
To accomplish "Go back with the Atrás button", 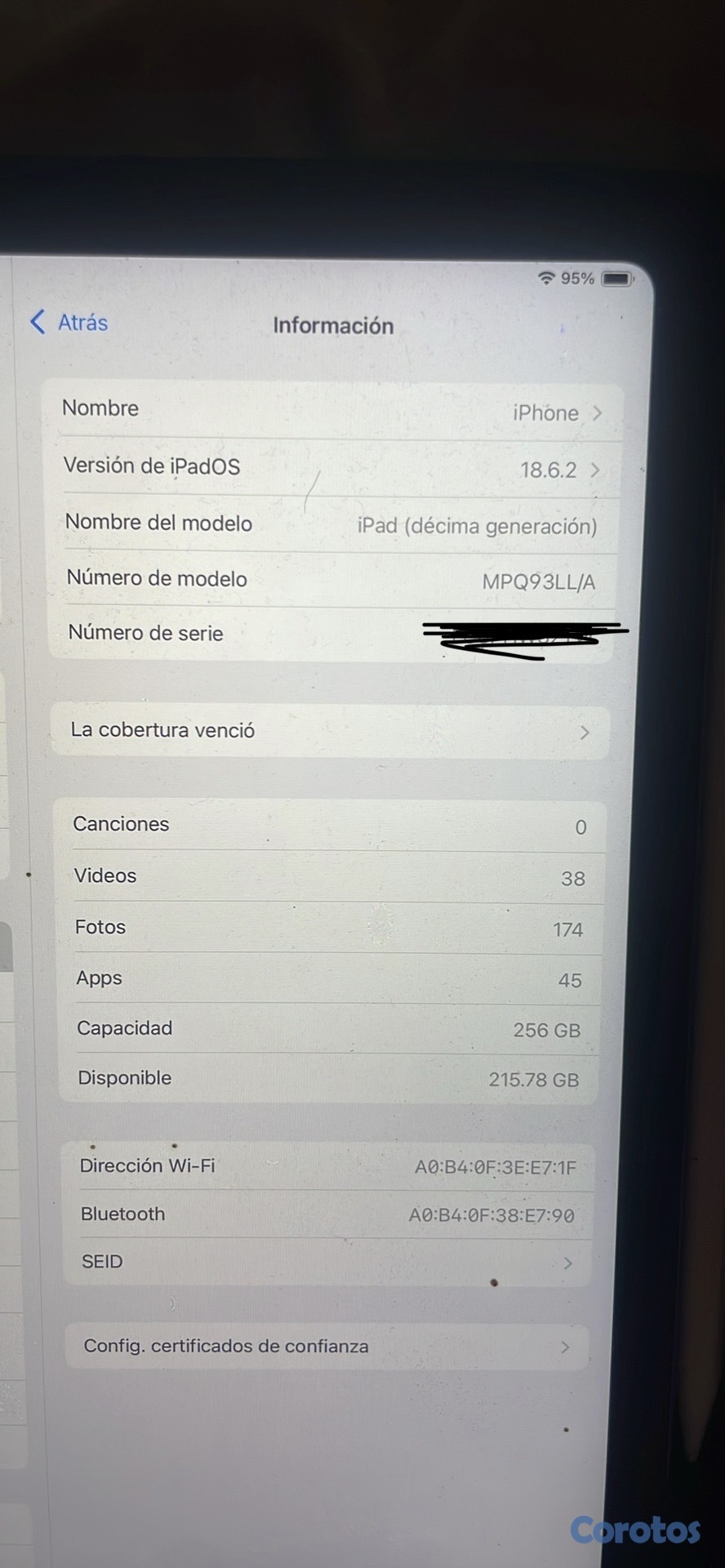I will tap(70, 323).
